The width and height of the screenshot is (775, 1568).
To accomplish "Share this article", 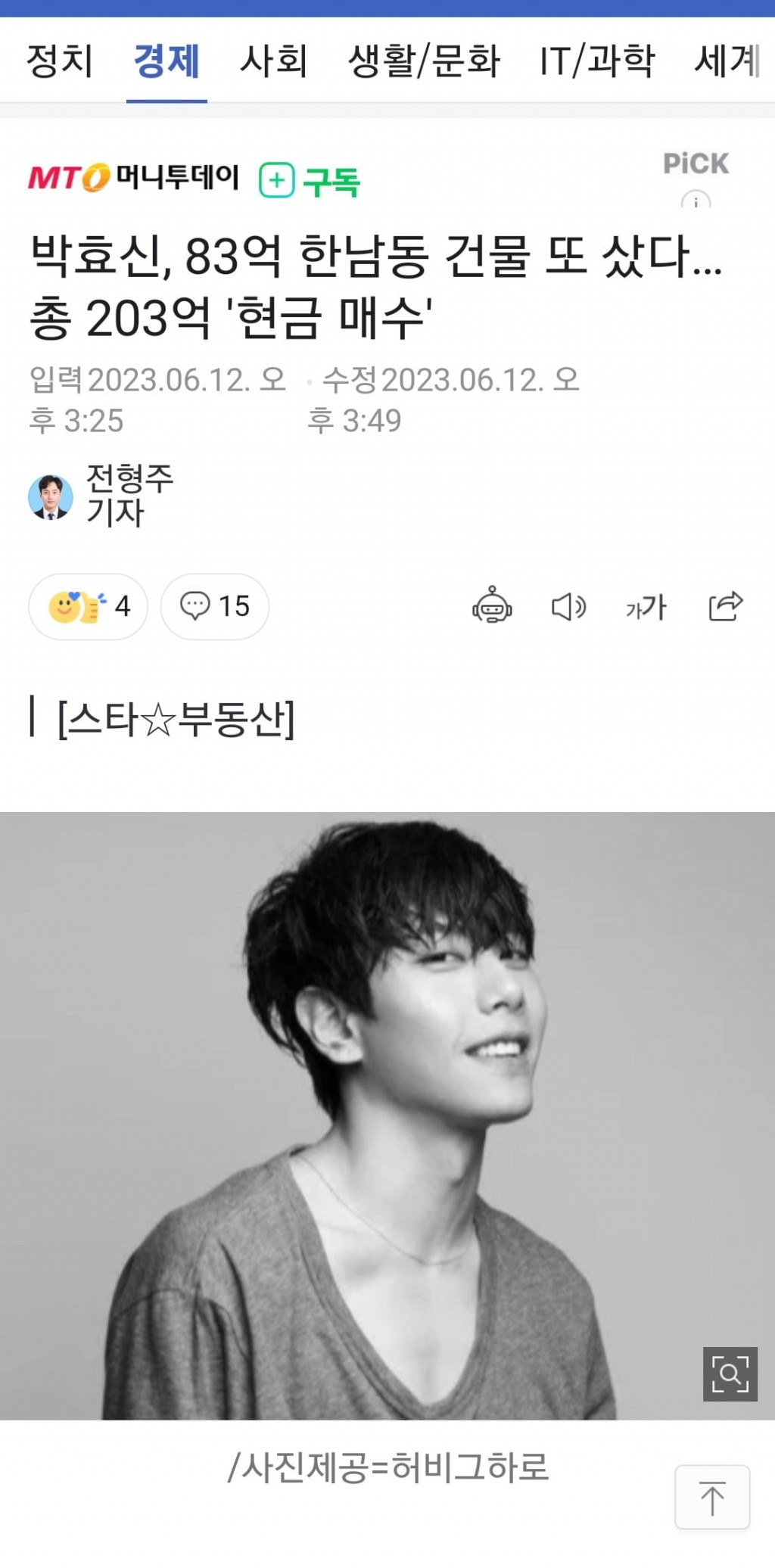I will click(725, 606).
